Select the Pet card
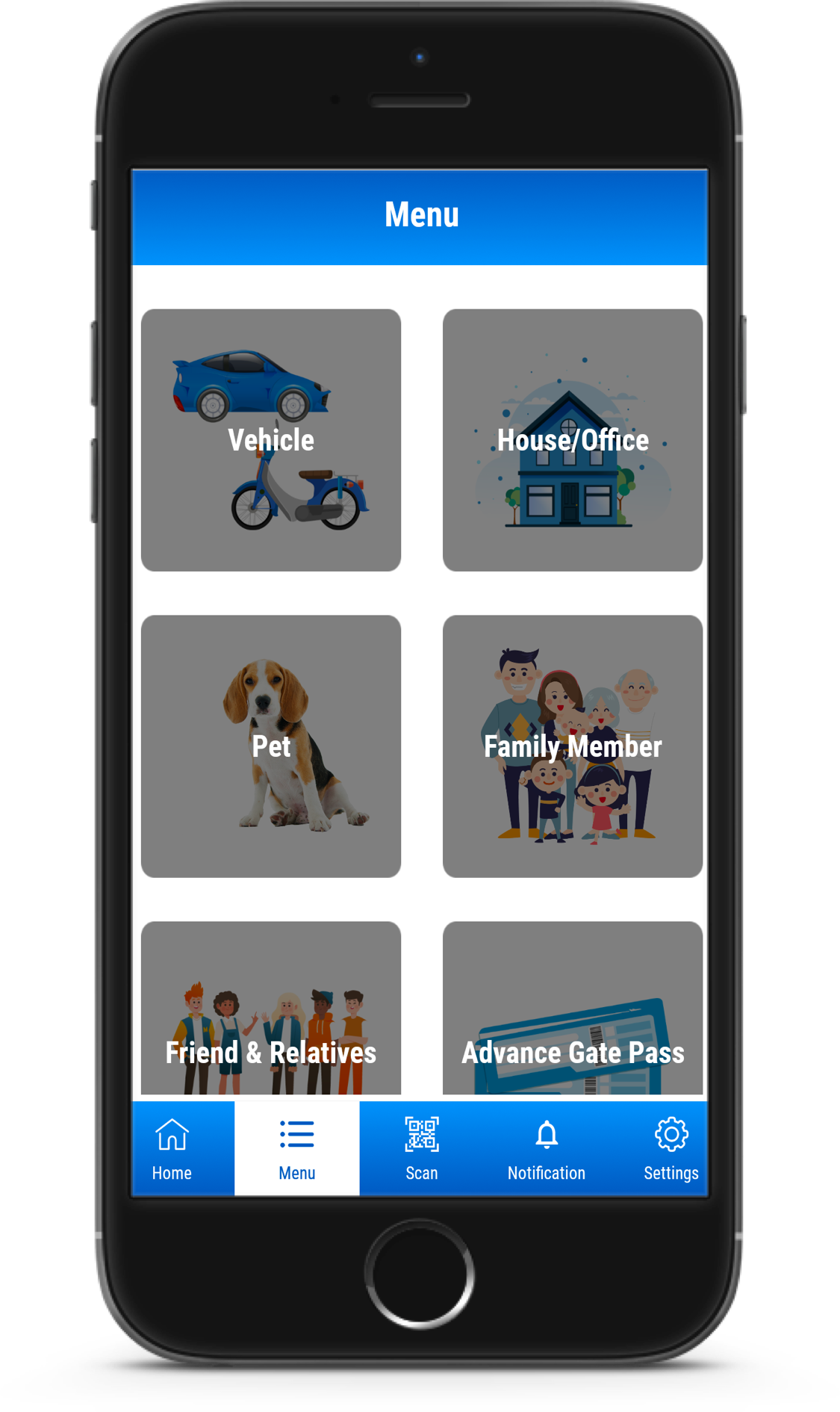This screenshot has height=1412, width=840. 271,746
